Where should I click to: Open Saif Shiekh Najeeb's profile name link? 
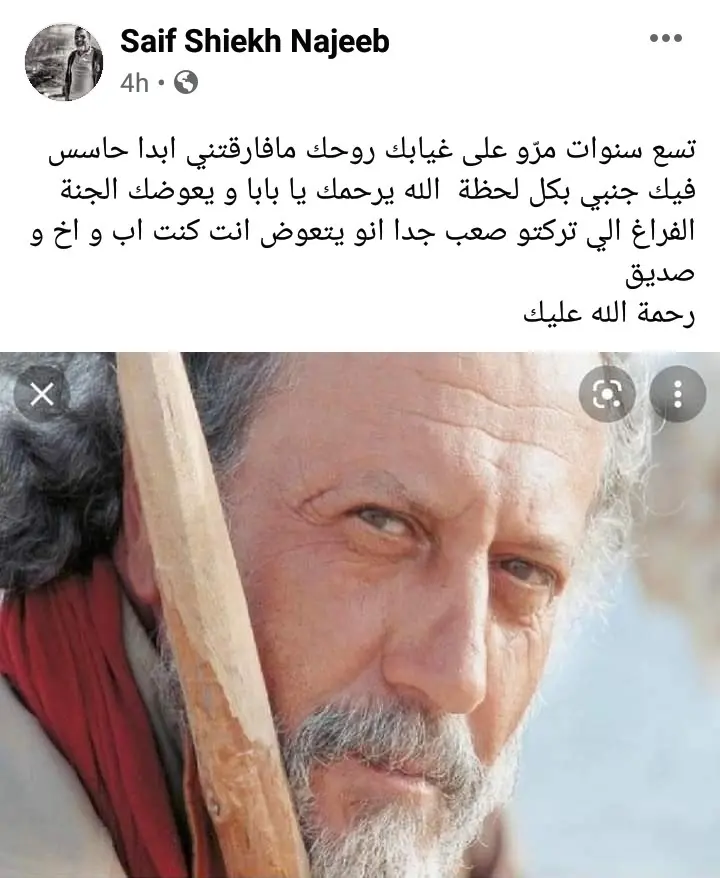click(255, 41)
